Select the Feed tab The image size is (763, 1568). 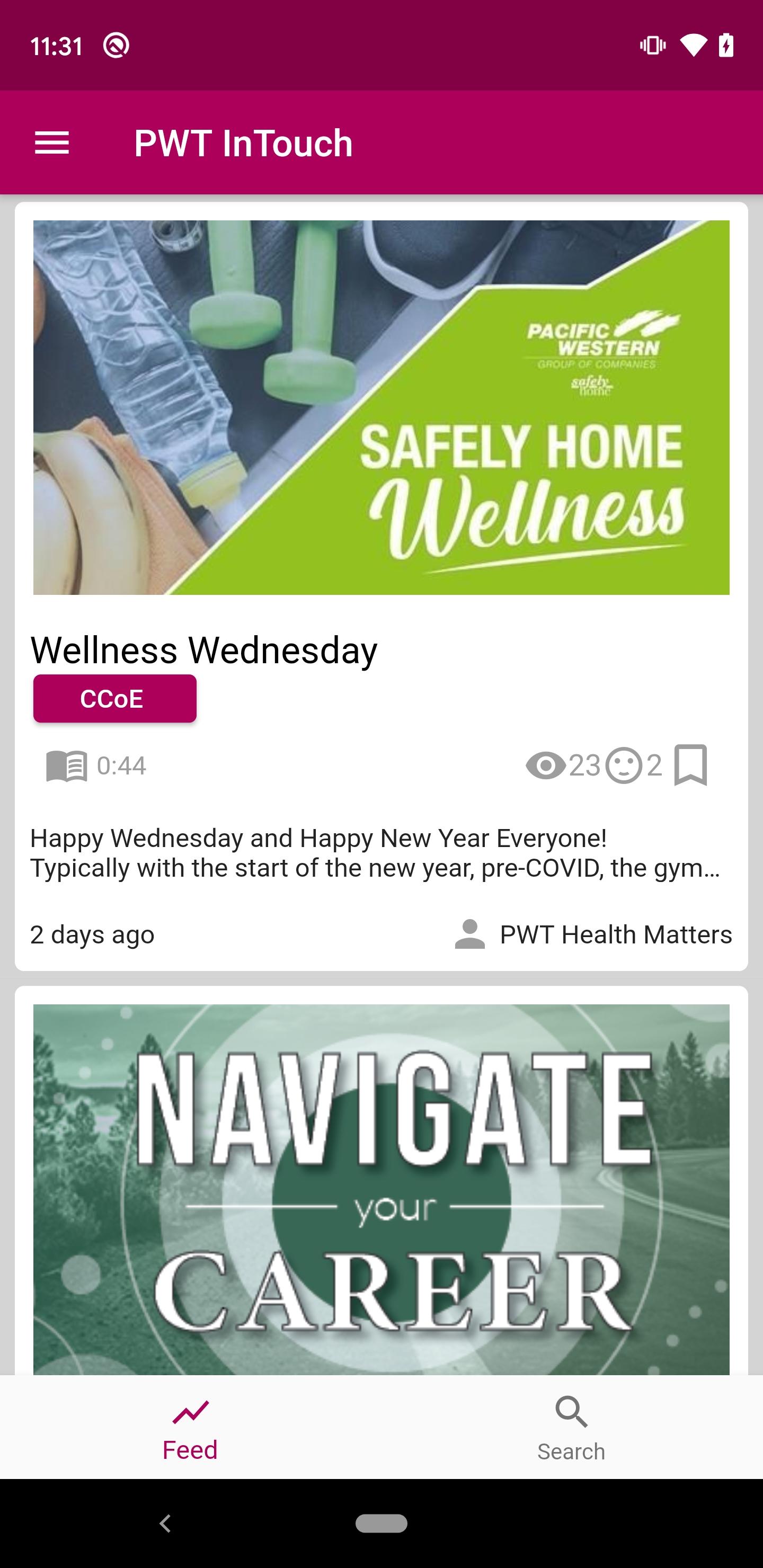pos(190,1429)
